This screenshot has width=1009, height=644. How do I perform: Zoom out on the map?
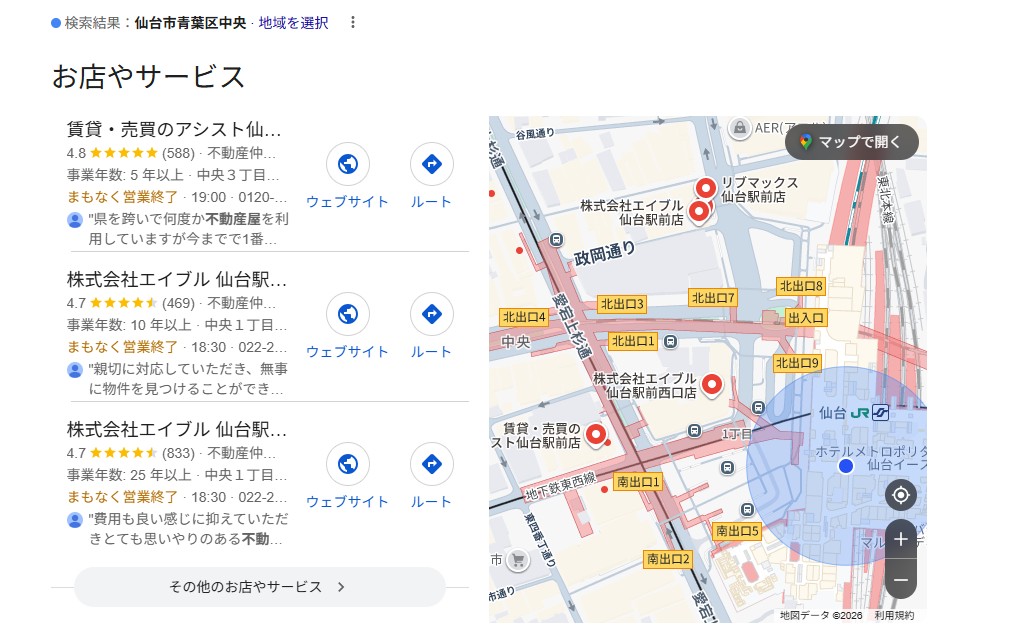(900, 579)
